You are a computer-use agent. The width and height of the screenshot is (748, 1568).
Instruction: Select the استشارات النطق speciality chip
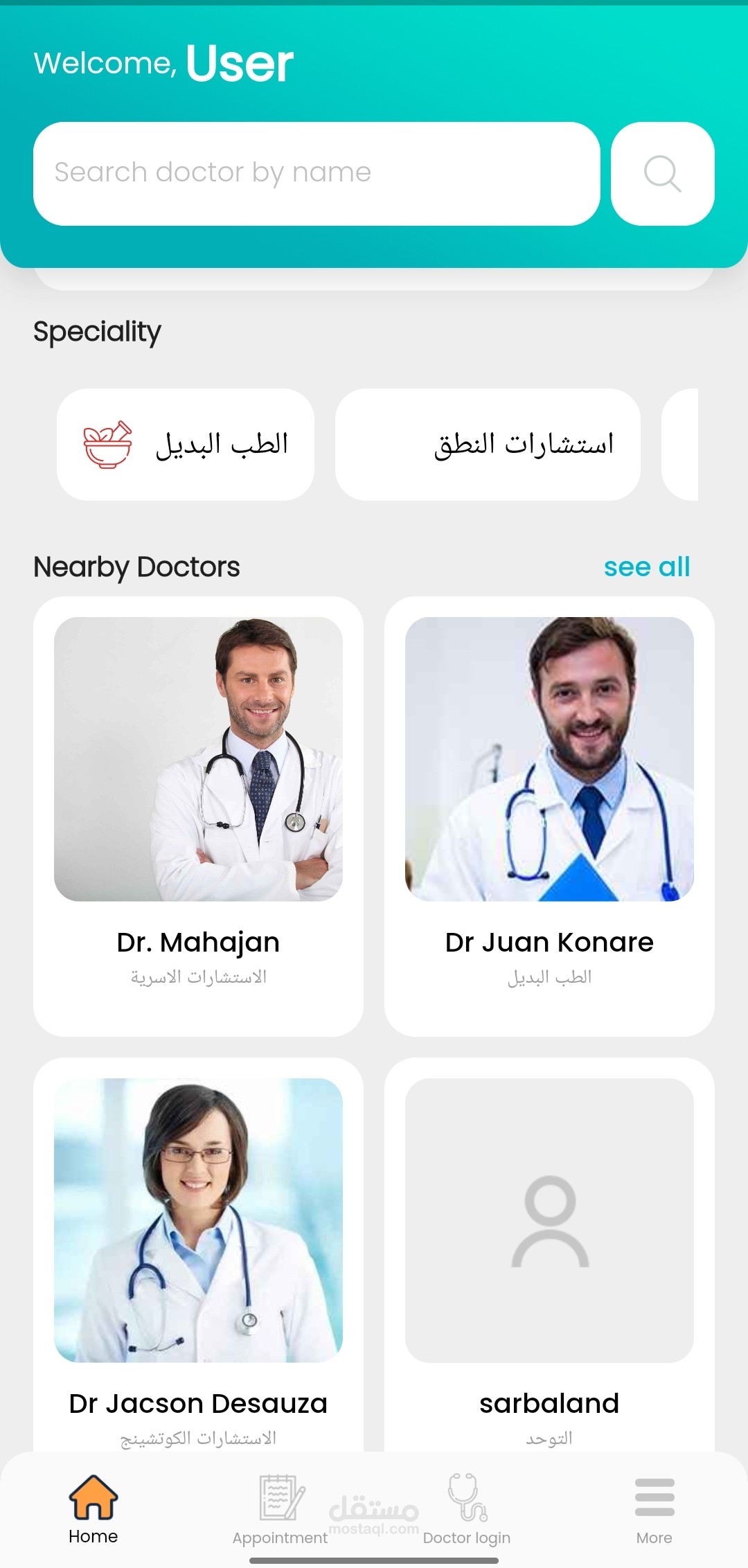click(x=488, y=444)
